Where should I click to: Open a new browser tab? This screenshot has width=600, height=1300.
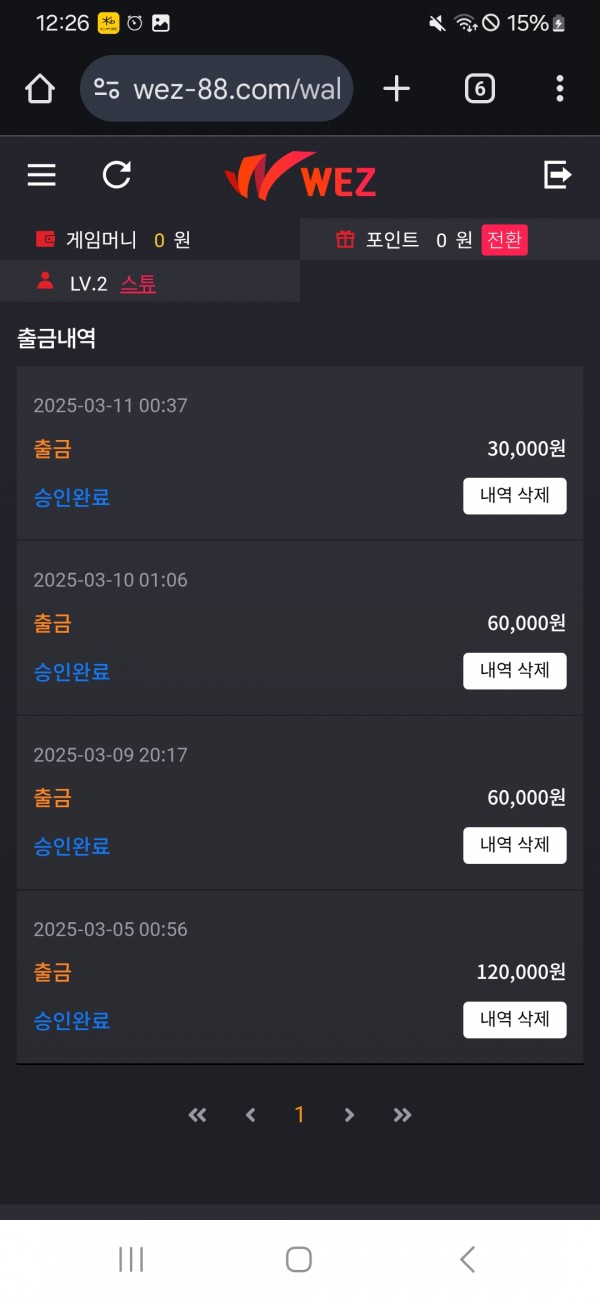tap(397, 89)
